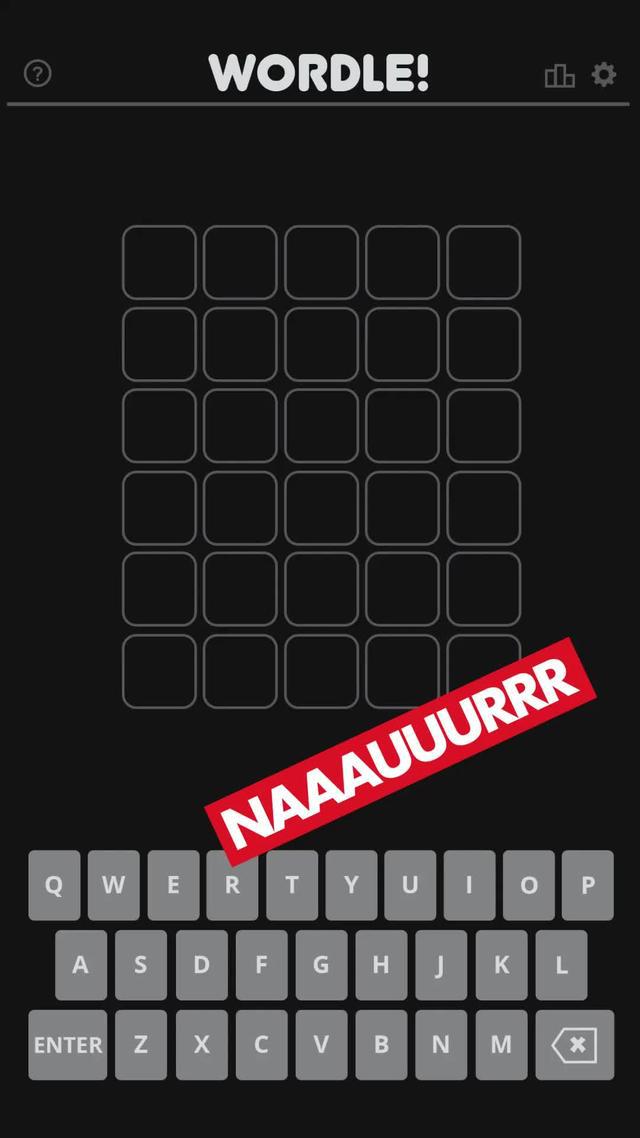This screenshot has width=640, height=1138.
Task: Tap the letter K key
Action: pyautogui.click(x=501, y=965)
